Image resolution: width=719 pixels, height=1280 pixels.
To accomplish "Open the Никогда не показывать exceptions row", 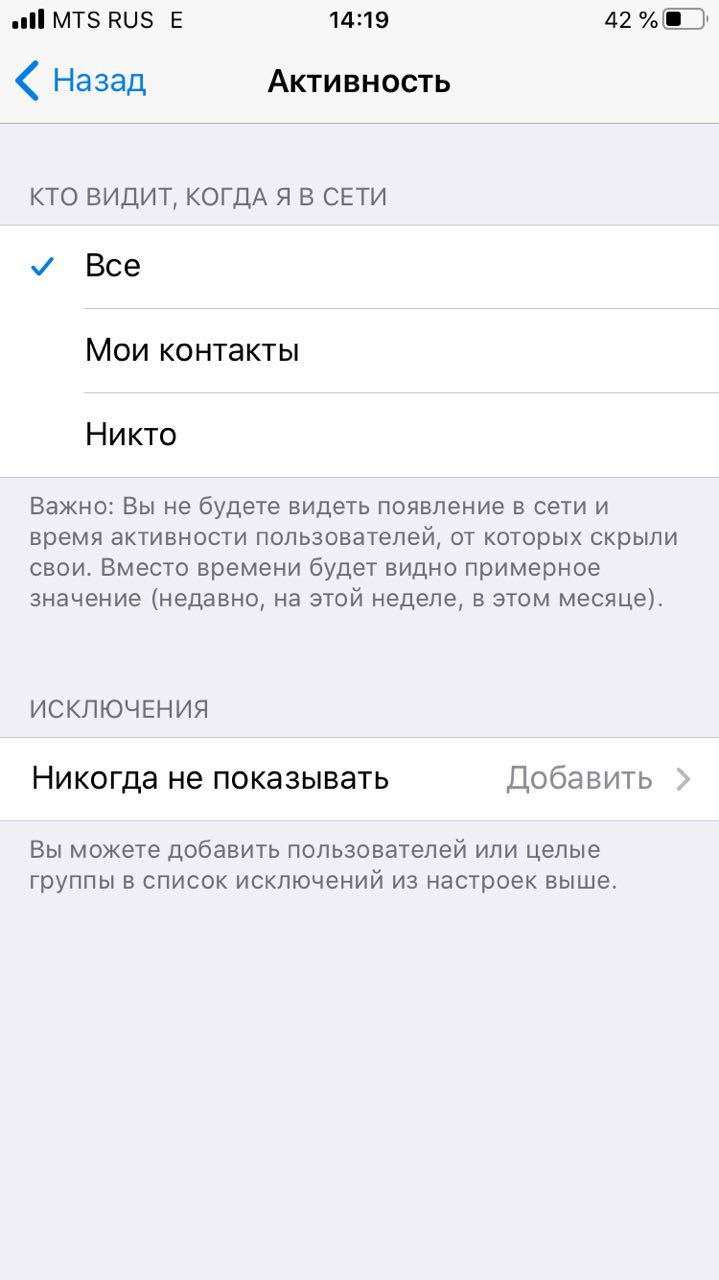I will (x=359, y=779).
